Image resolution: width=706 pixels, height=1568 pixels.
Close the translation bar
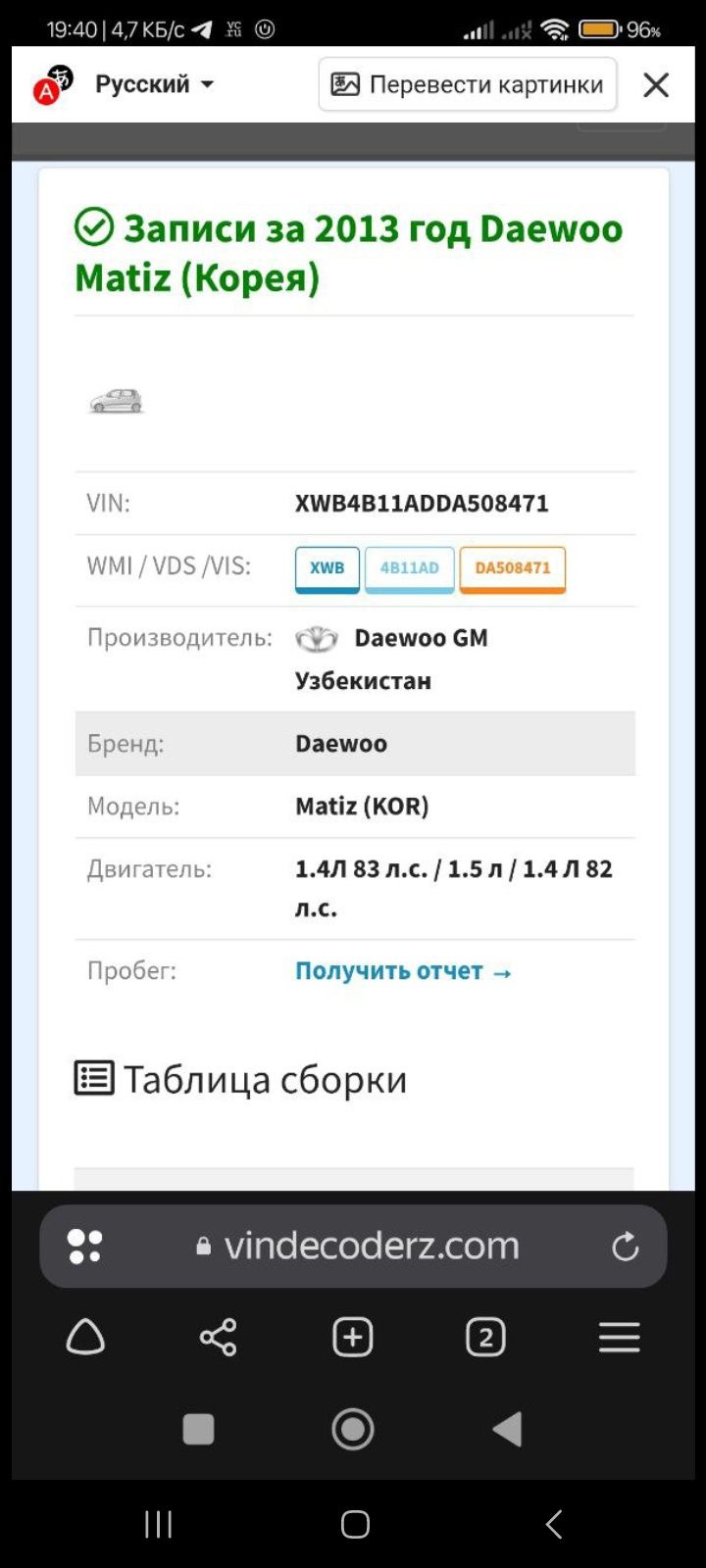pyautogui.click(x=656, y=85)
